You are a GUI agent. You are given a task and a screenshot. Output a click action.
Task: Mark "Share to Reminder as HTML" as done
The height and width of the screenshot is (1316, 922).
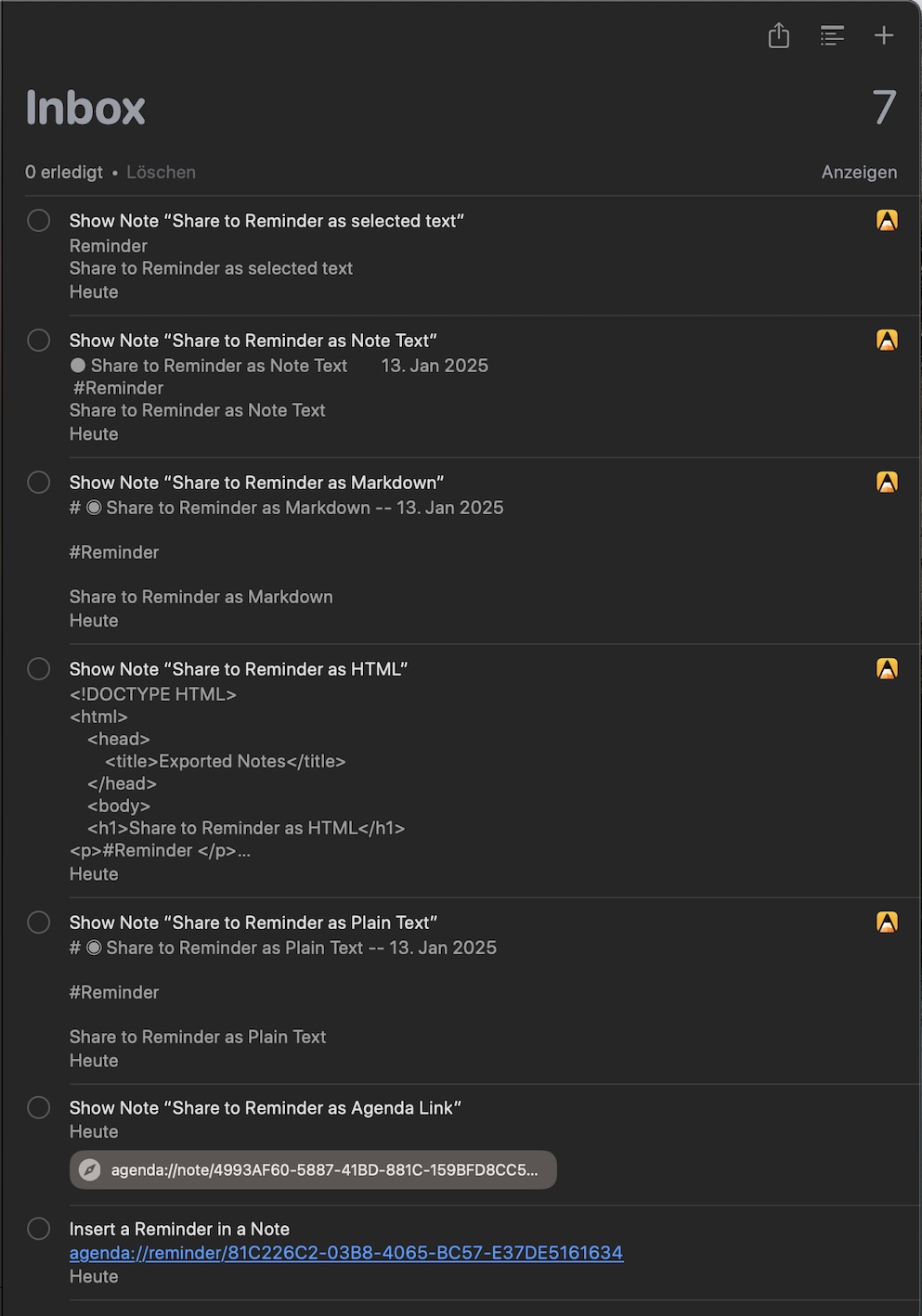(39, 669)
